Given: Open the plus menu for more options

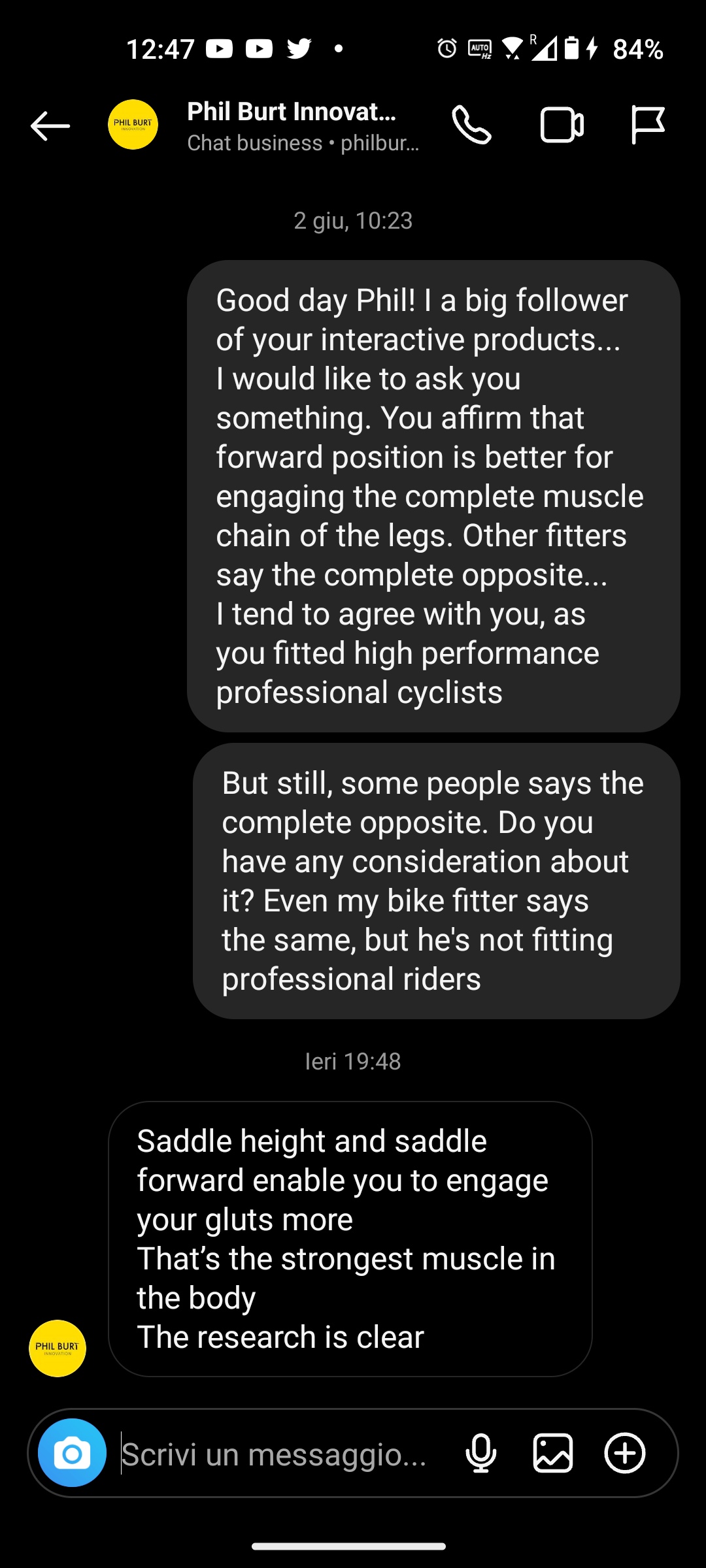Looking at the screenshot, I should click(624, 1453).
